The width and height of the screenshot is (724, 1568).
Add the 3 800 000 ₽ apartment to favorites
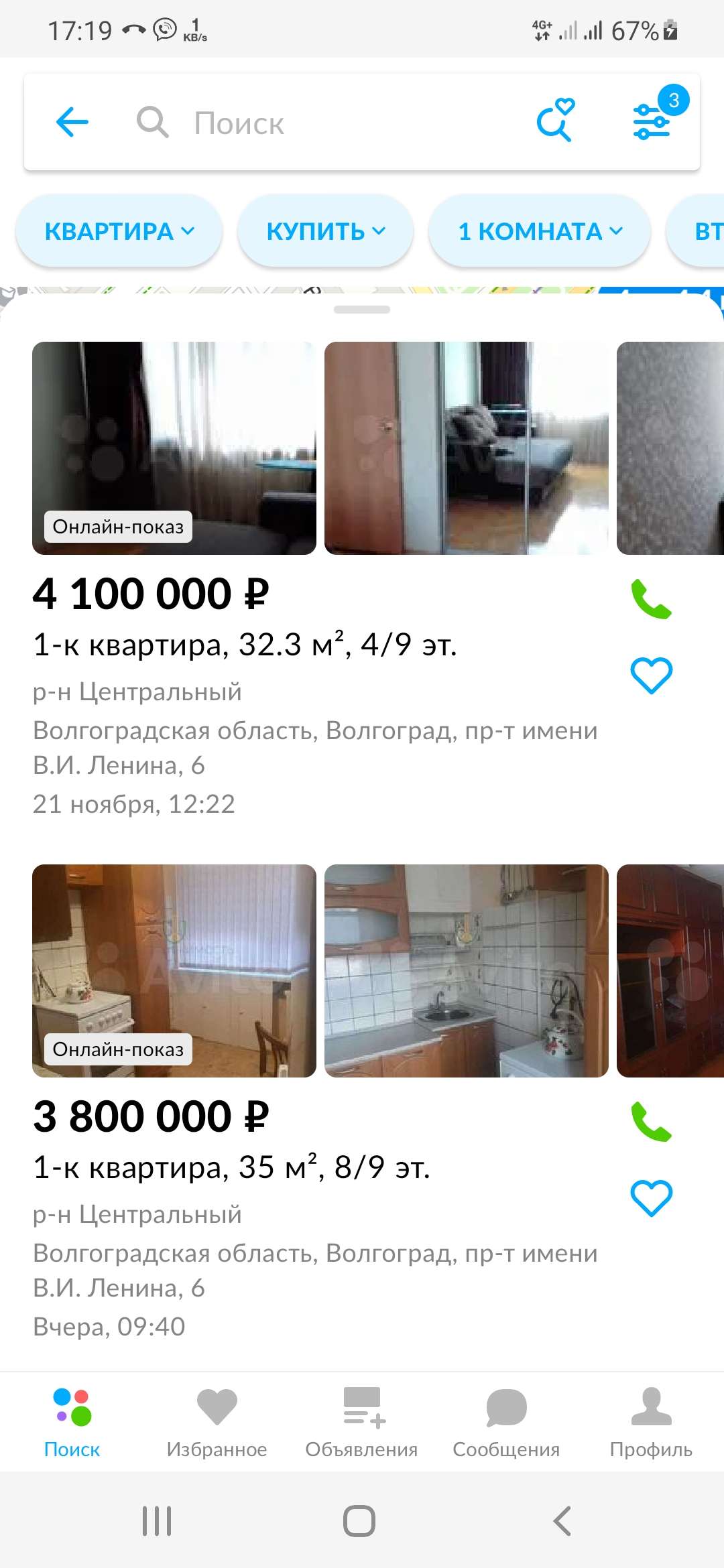651,1197
